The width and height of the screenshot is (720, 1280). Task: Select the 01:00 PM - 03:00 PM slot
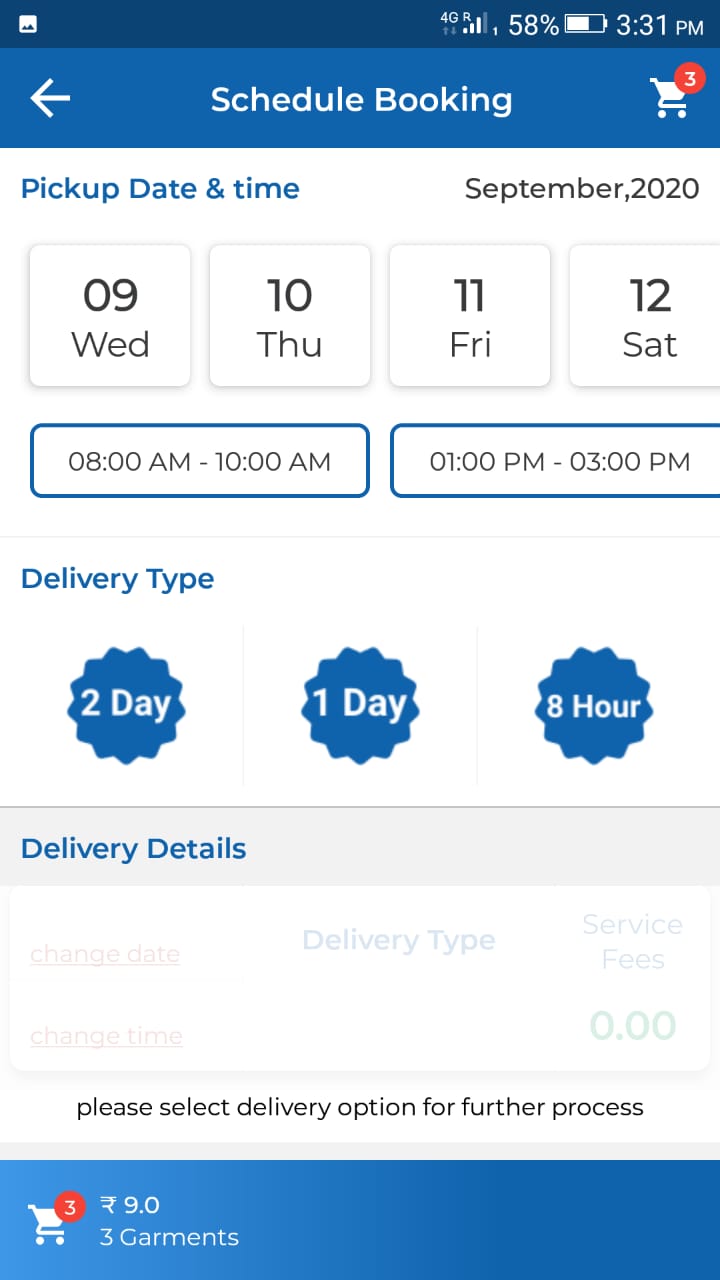(x=556, y=461)
